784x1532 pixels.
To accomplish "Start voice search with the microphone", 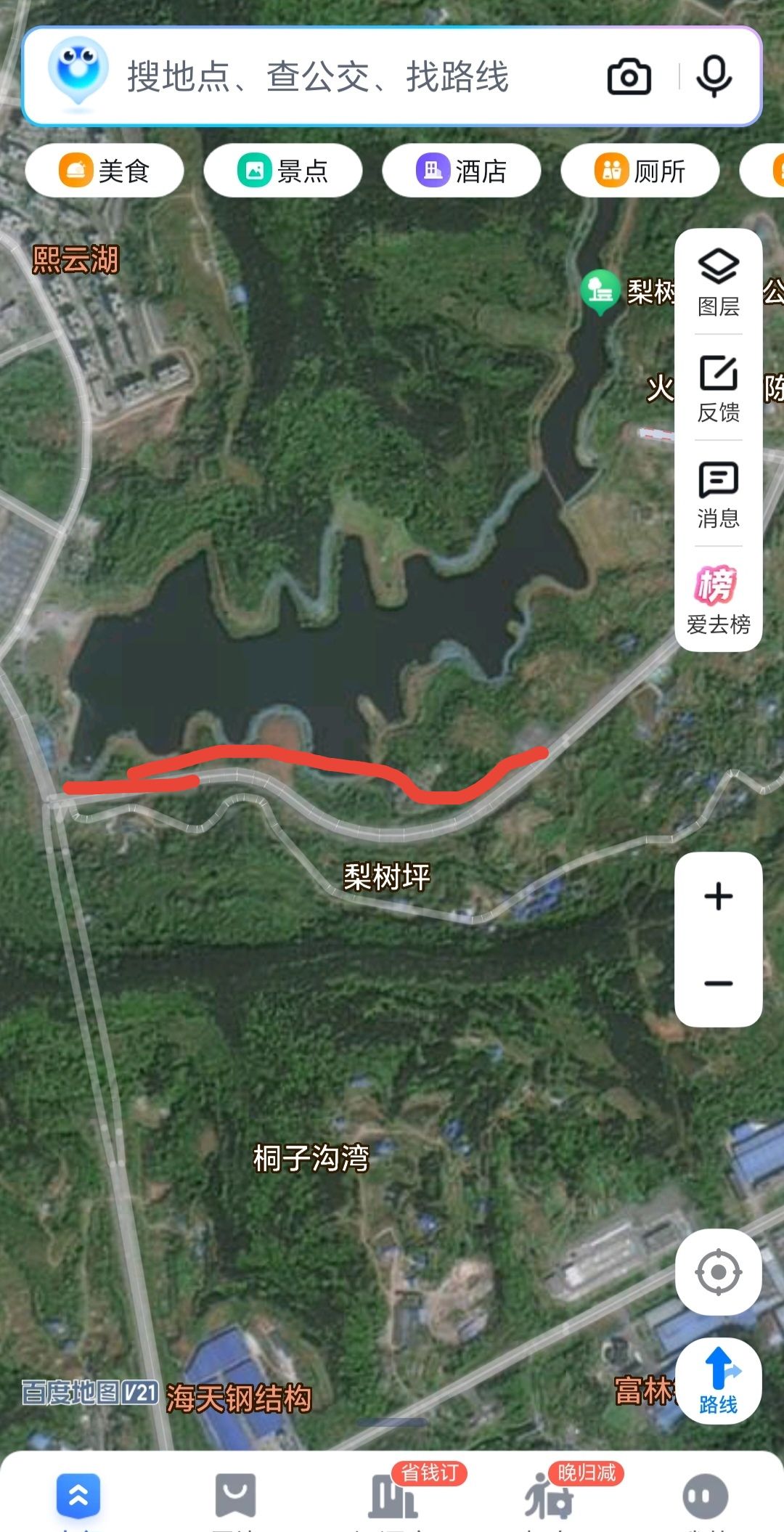I will pos(714,76).
